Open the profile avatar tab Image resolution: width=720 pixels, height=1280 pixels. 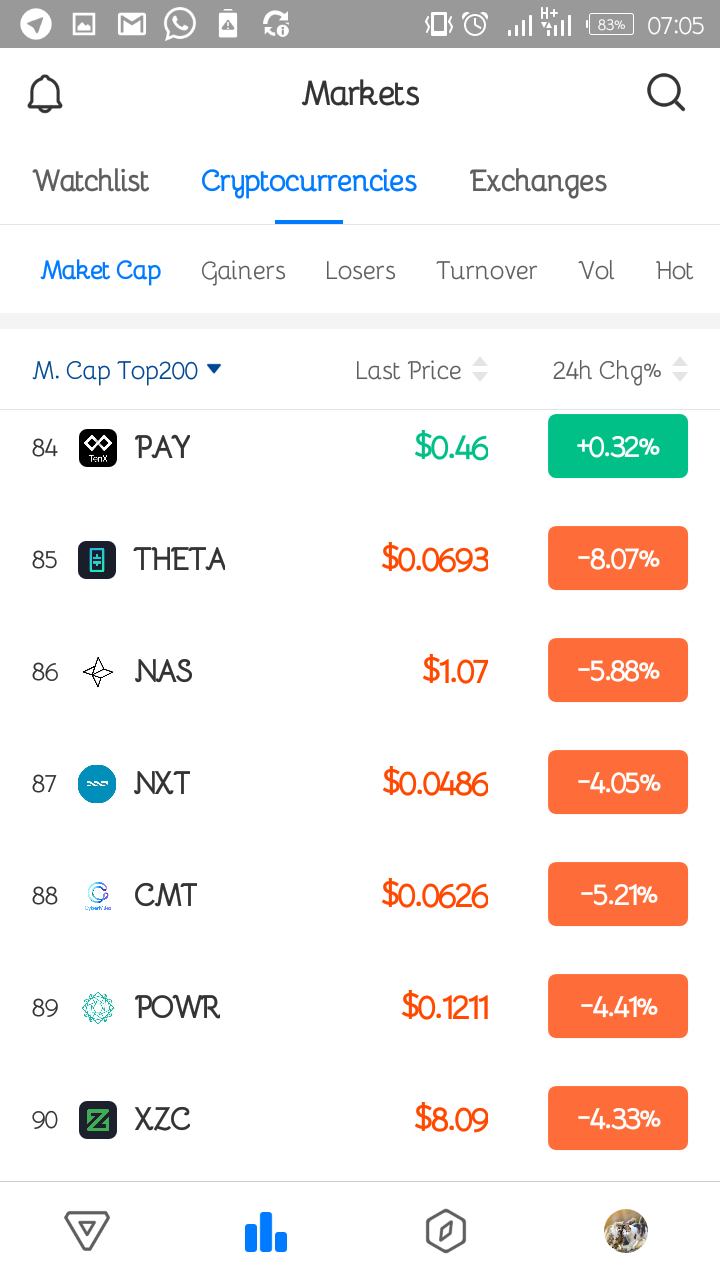pos(626,1231)
